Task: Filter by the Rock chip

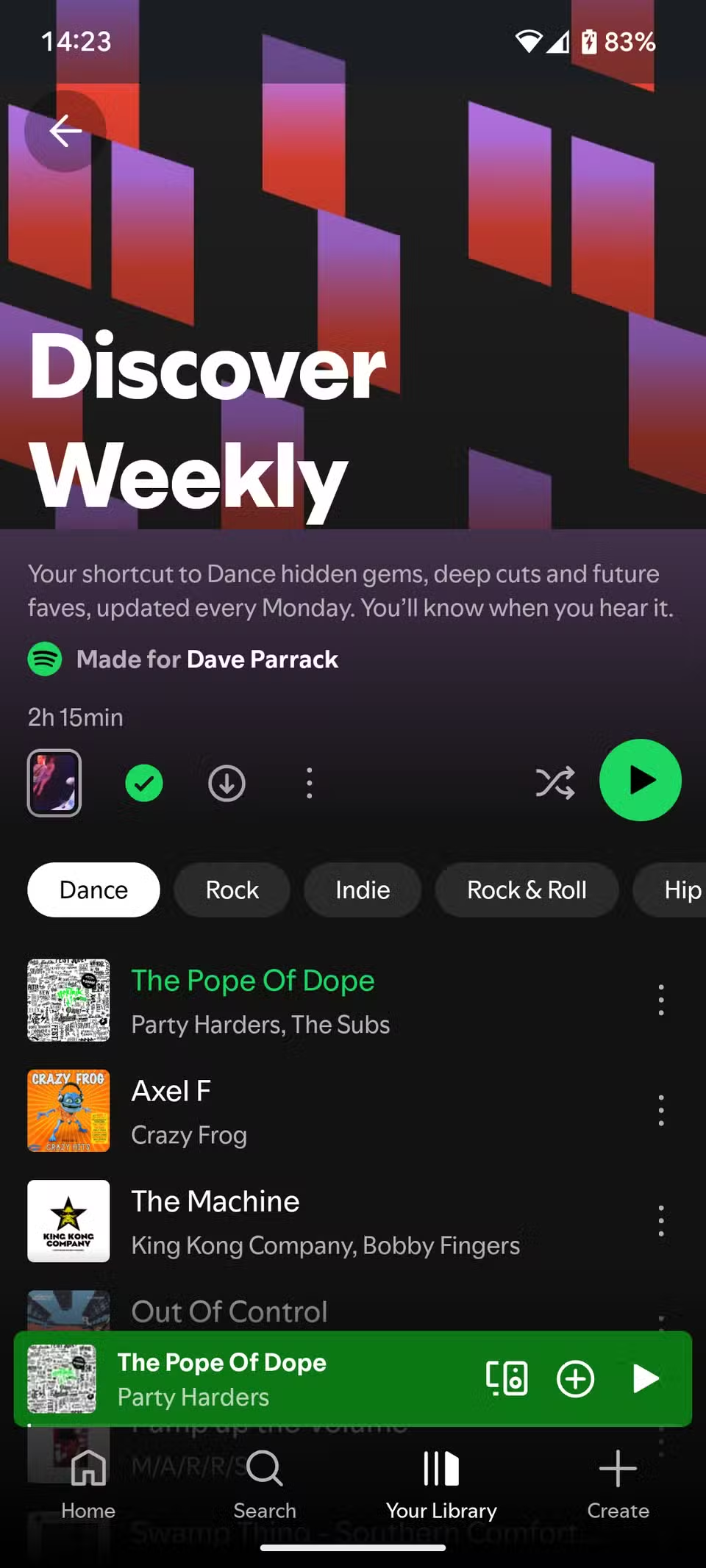Action: (232, 889)
